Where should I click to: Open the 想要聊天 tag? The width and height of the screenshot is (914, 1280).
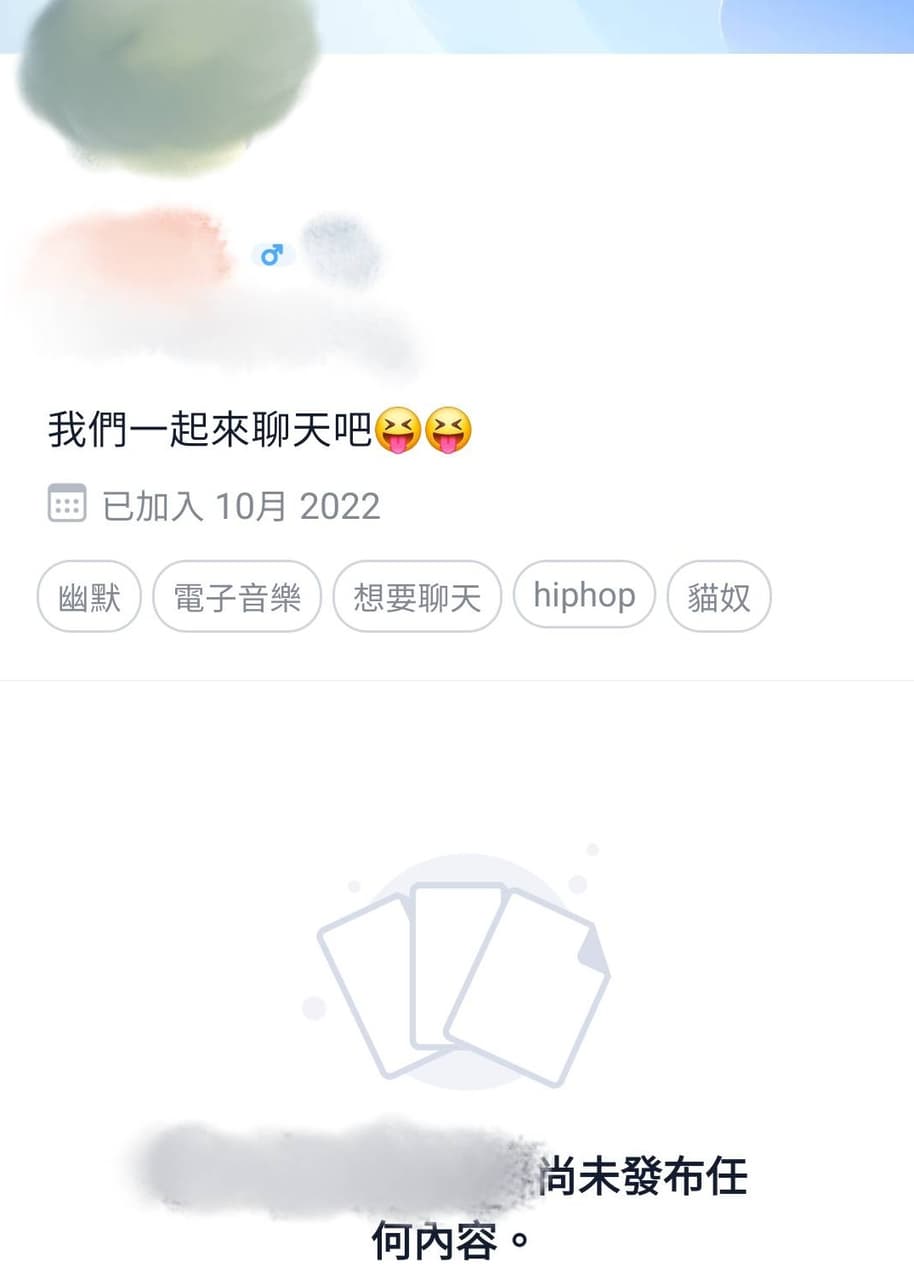pos(416,597)
